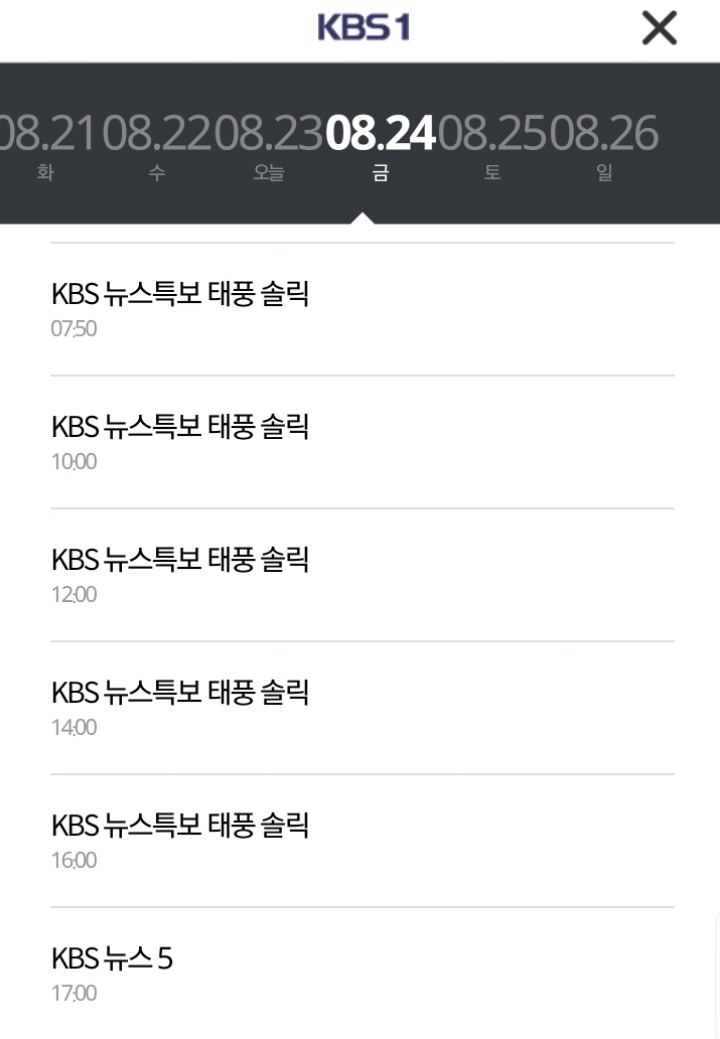Close the KBS1 schedule view
Image resolution: width=720 pixels, height=1039 pixels.
click(659, 30)
